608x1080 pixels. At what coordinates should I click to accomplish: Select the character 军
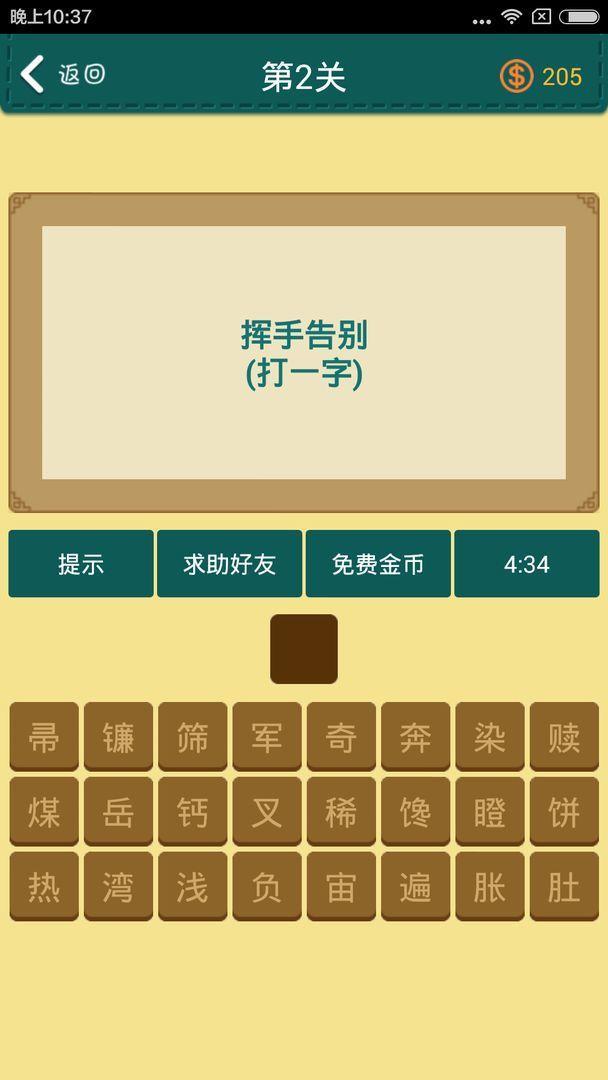[267, 737]
